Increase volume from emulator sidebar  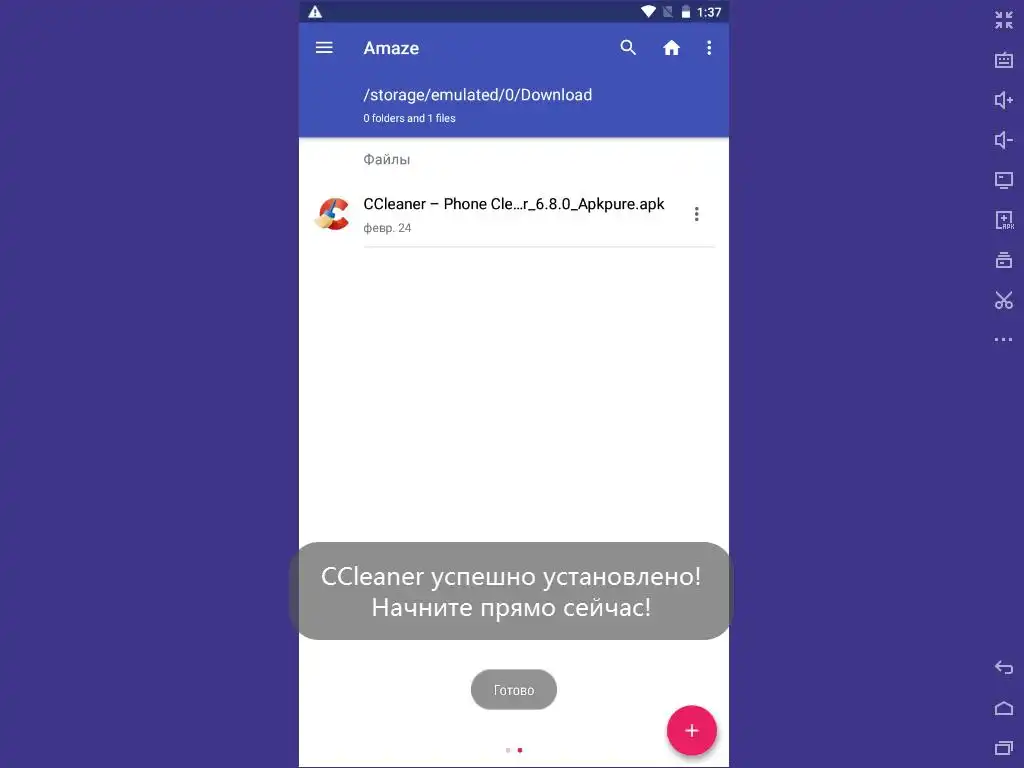1003,100
